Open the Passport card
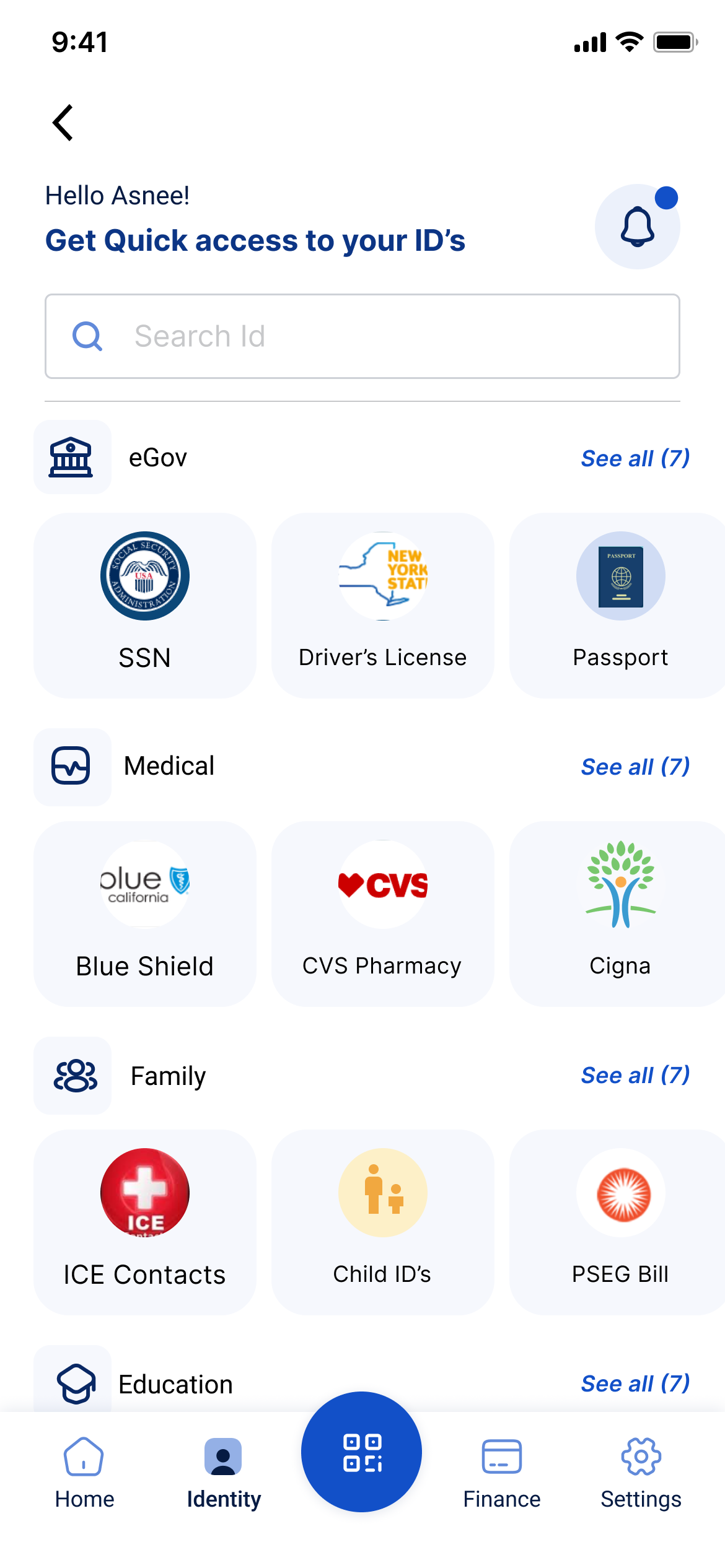Image resolution: width=725 pixels, height=1568 pixels. coord(620,605)
